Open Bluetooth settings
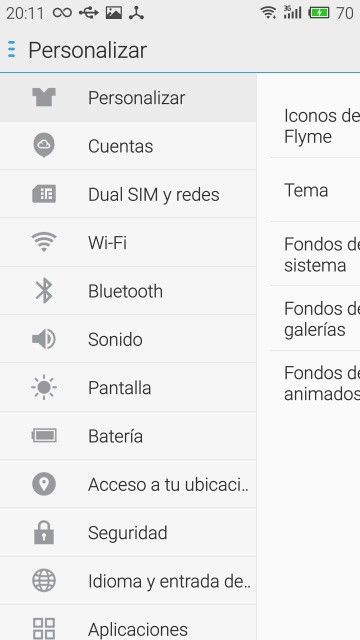This screenshot has width=360, height=640. (128, 291)
